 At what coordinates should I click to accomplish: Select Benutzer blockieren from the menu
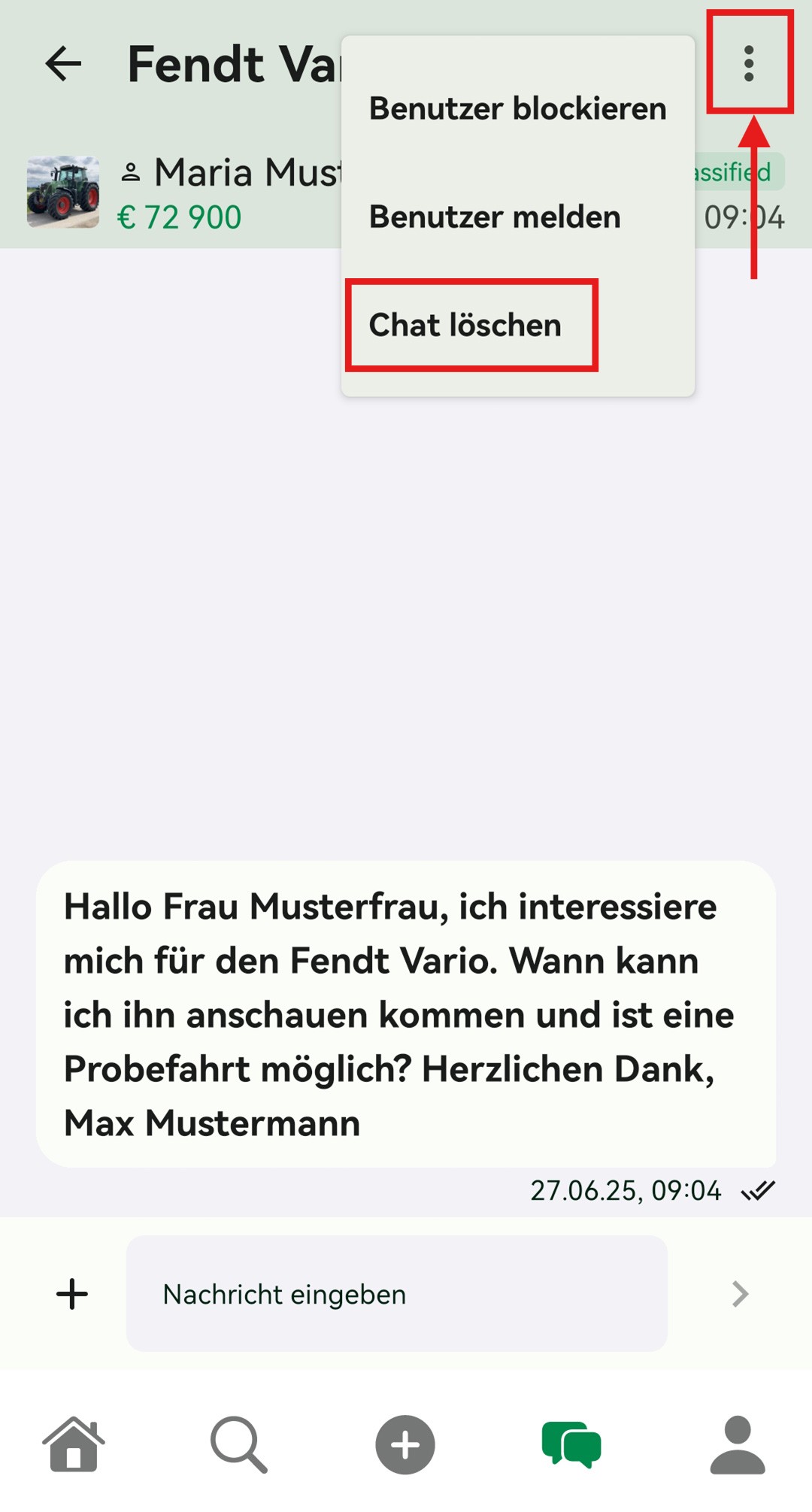pos(517,108)
